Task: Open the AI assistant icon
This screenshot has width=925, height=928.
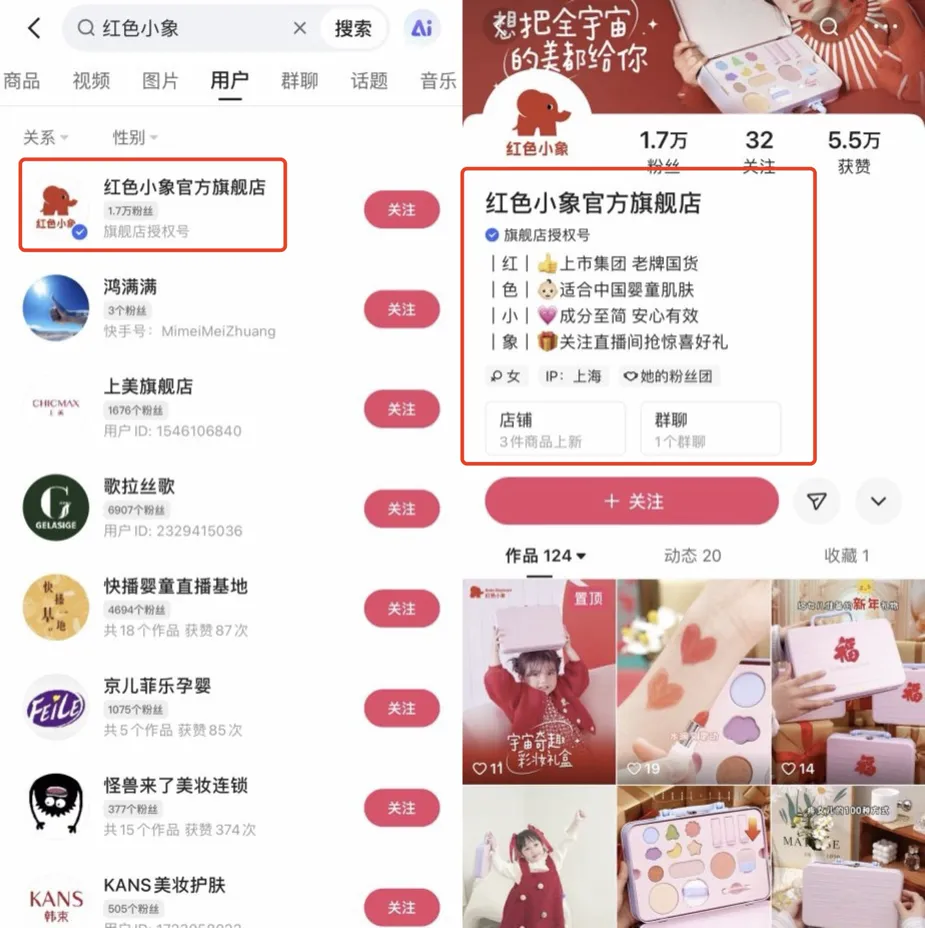Action: pyautogui.click(x=422, y=28)
